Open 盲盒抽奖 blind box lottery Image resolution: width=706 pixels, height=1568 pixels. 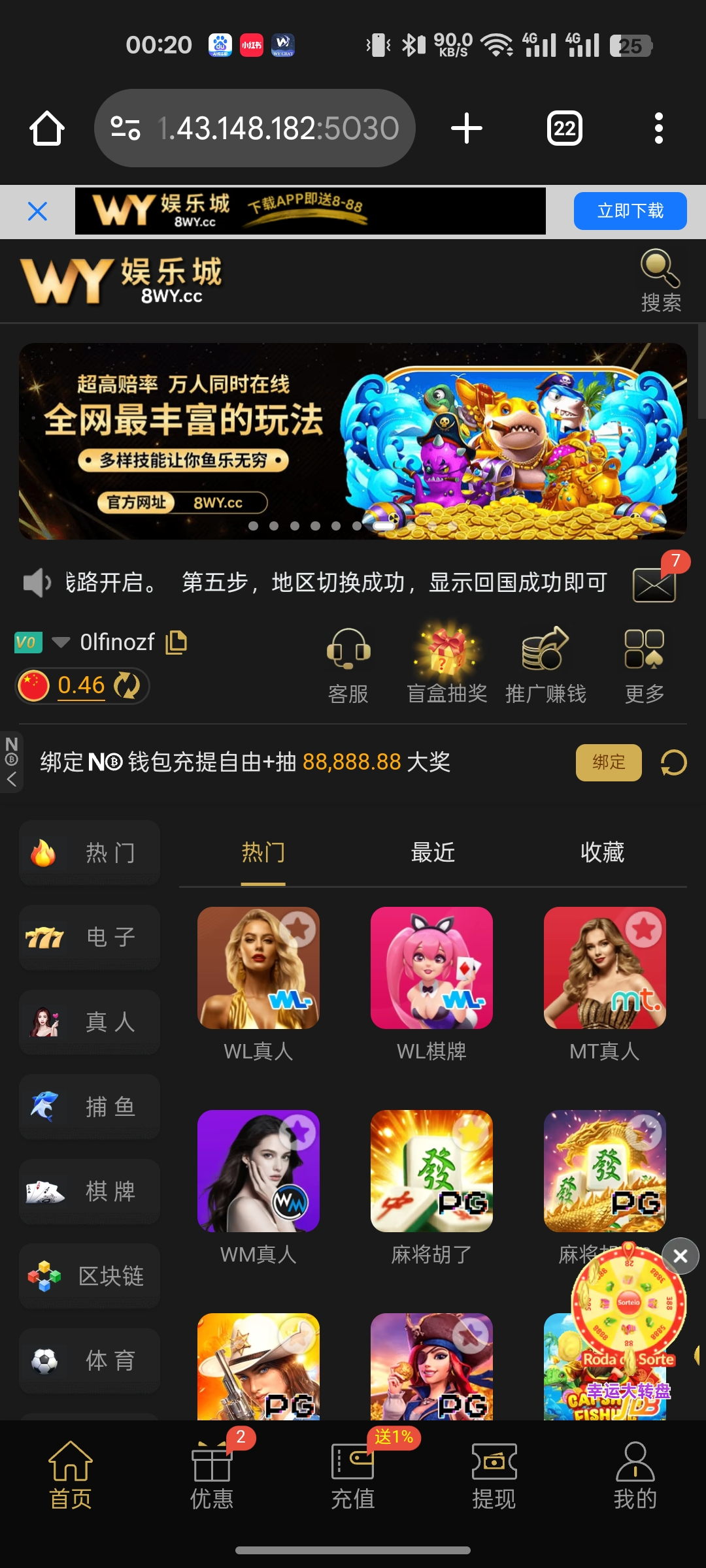(x=447, y=665)
